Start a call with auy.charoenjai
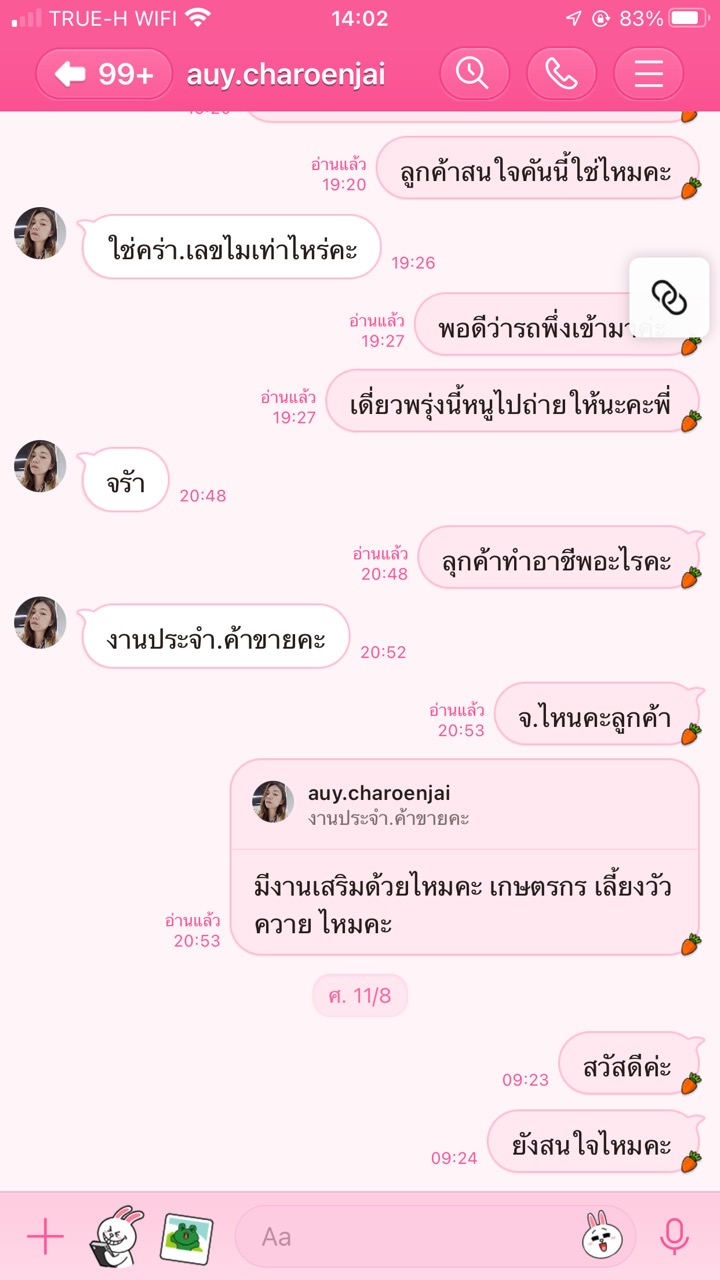The height and width of the screenshot is (1280, 720). click(x=561, y=74)
